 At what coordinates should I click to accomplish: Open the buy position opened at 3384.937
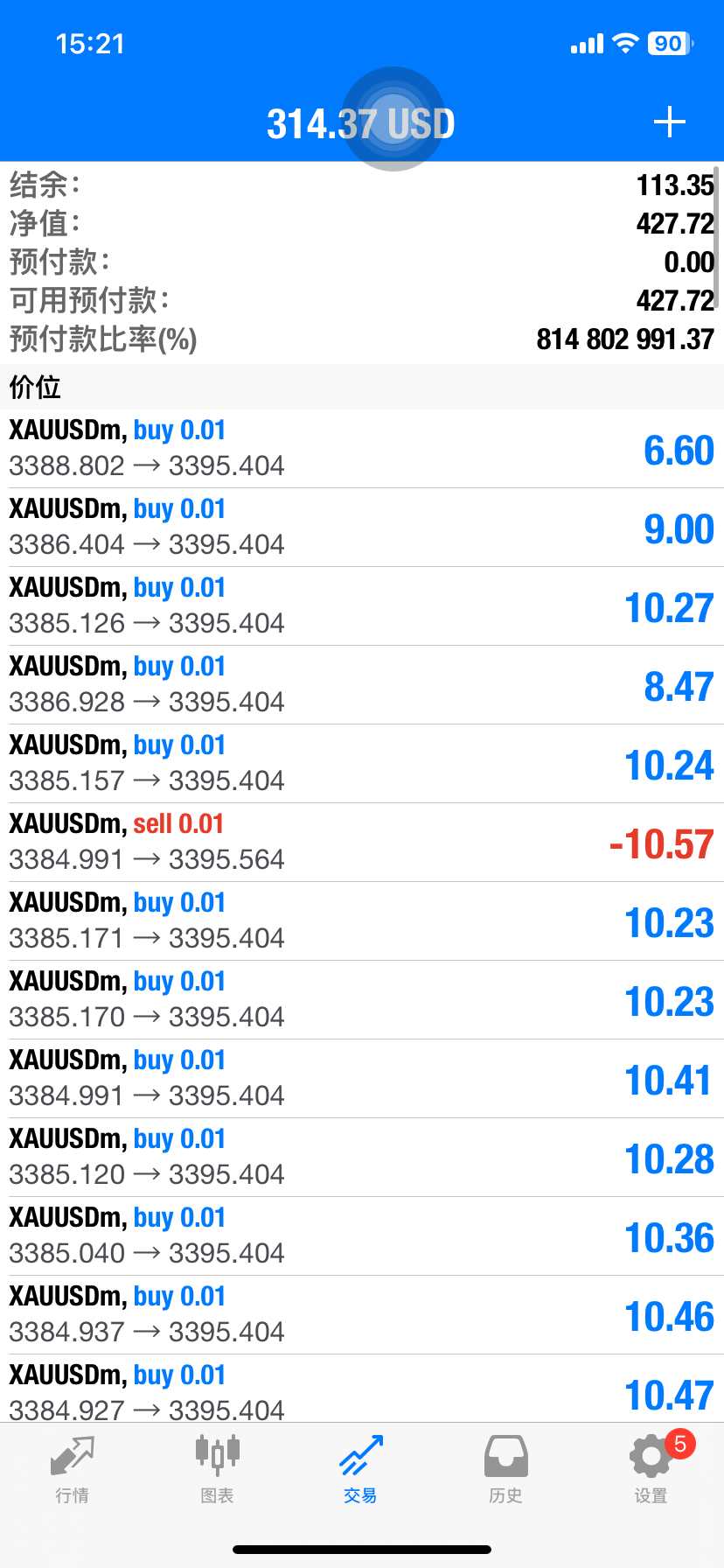pyautogui.click(x=362, y=1315)
